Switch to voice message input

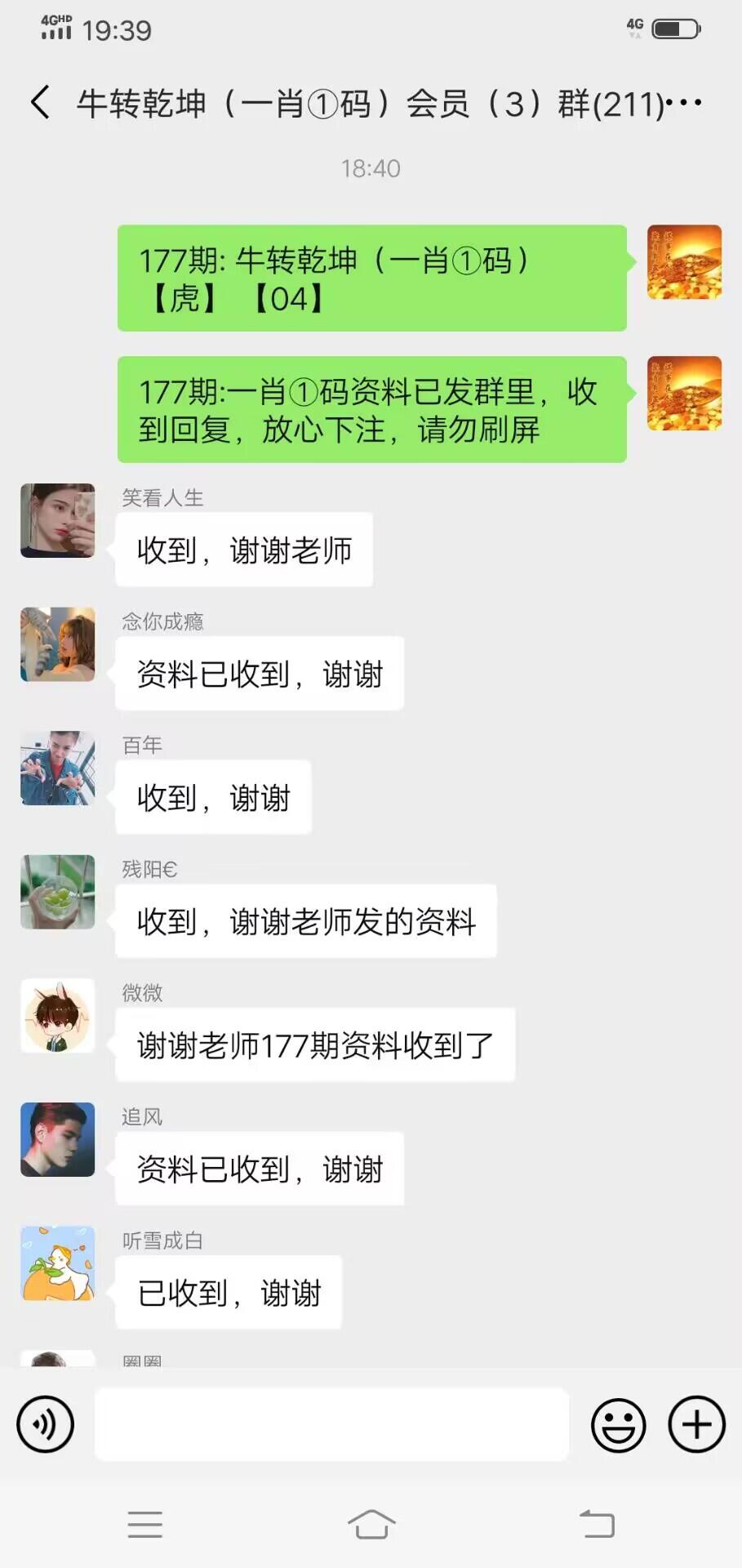tap(46, 1425)
